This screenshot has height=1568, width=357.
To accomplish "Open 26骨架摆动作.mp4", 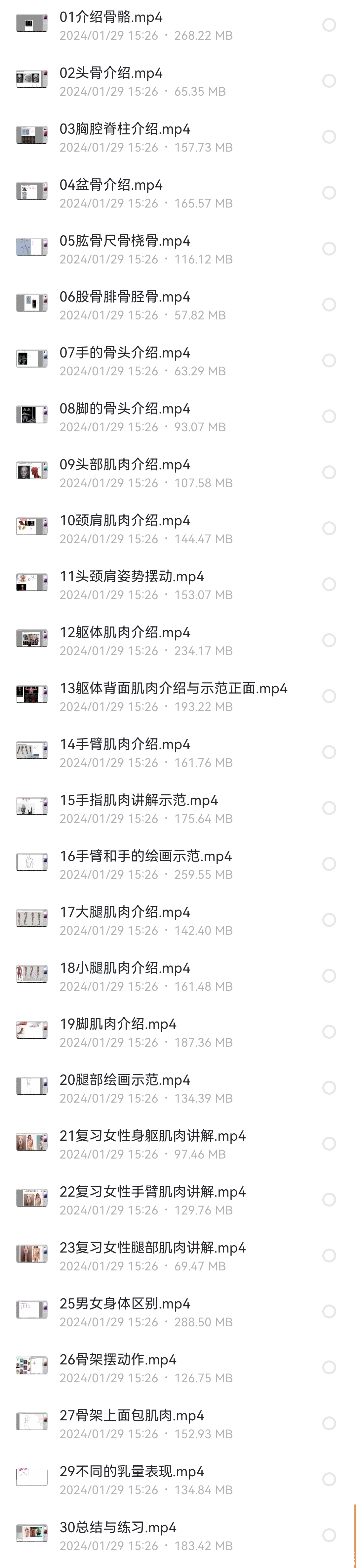I will pos(118,1360).
